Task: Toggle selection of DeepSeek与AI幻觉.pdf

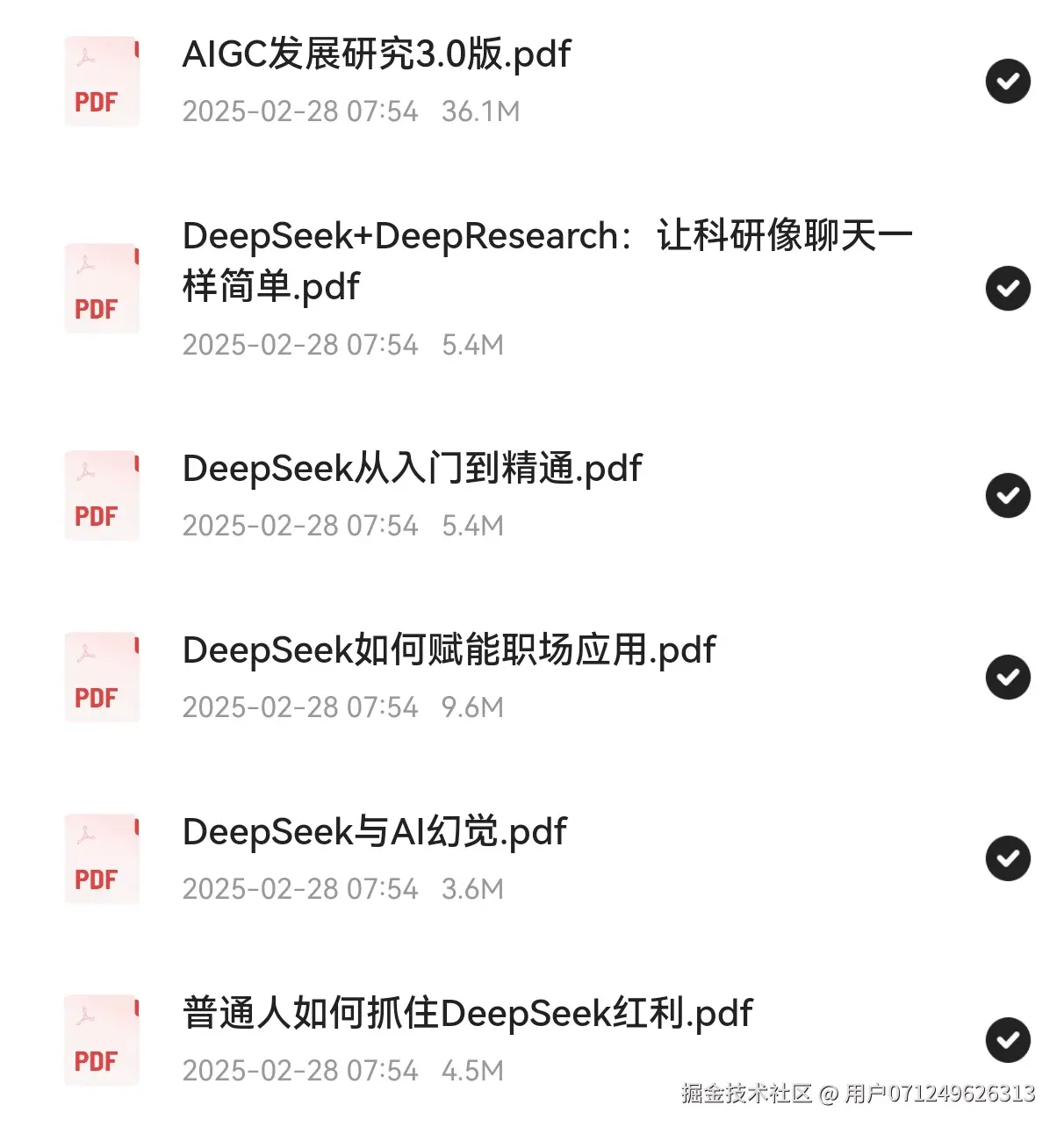Action: click(x=1008, y=858)
